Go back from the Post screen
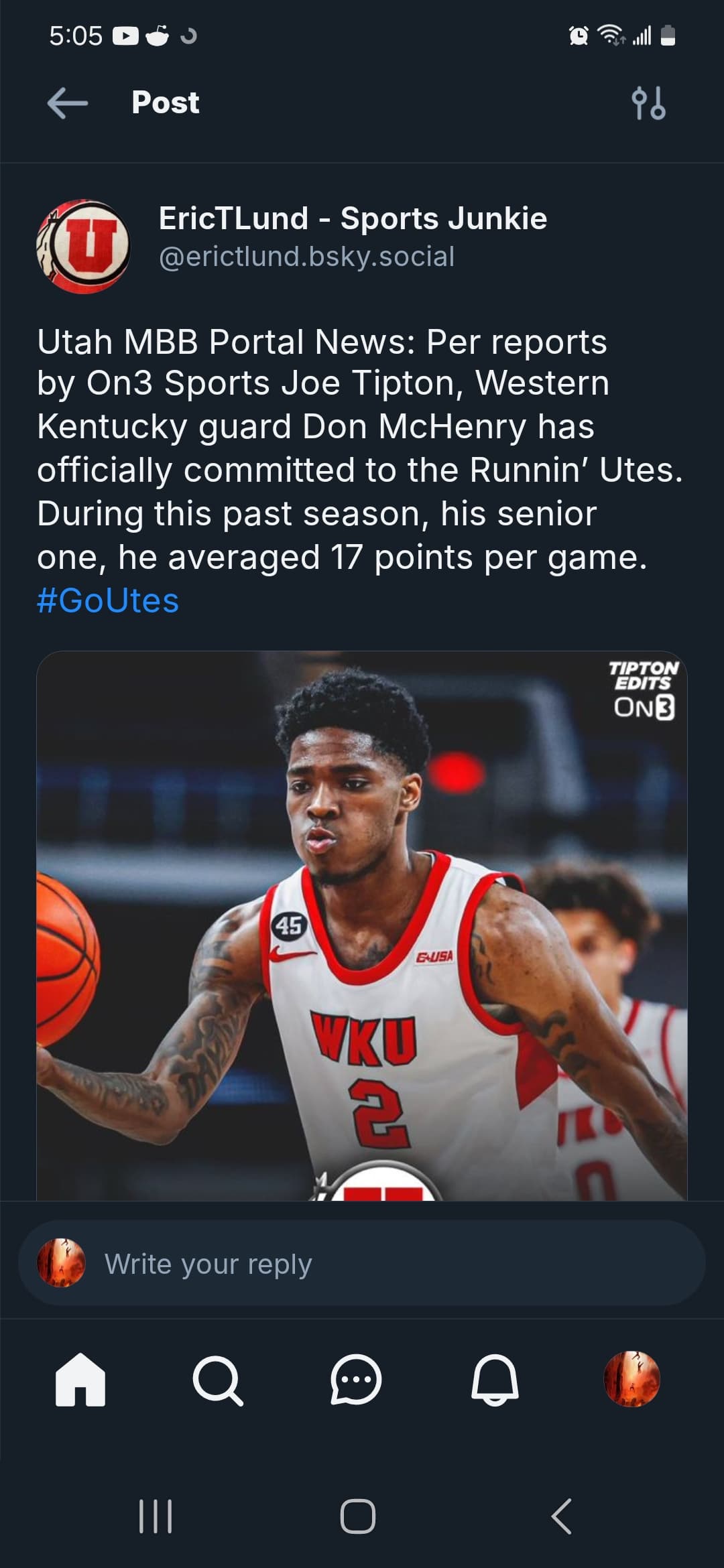724x1568 pixels. tap(68, 103)
